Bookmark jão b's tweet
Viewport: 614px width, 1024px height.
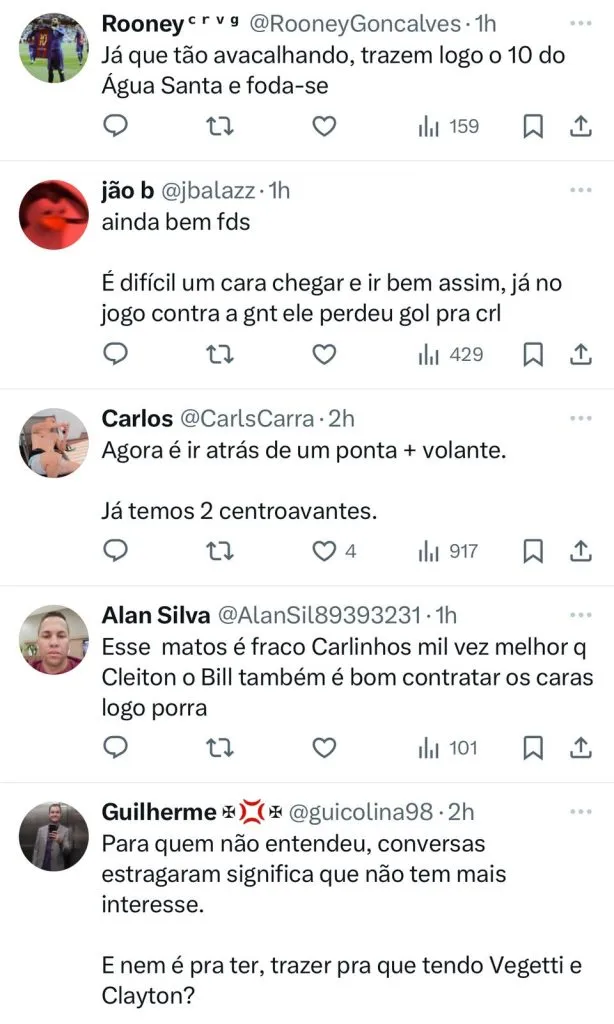tap(534, 354)
